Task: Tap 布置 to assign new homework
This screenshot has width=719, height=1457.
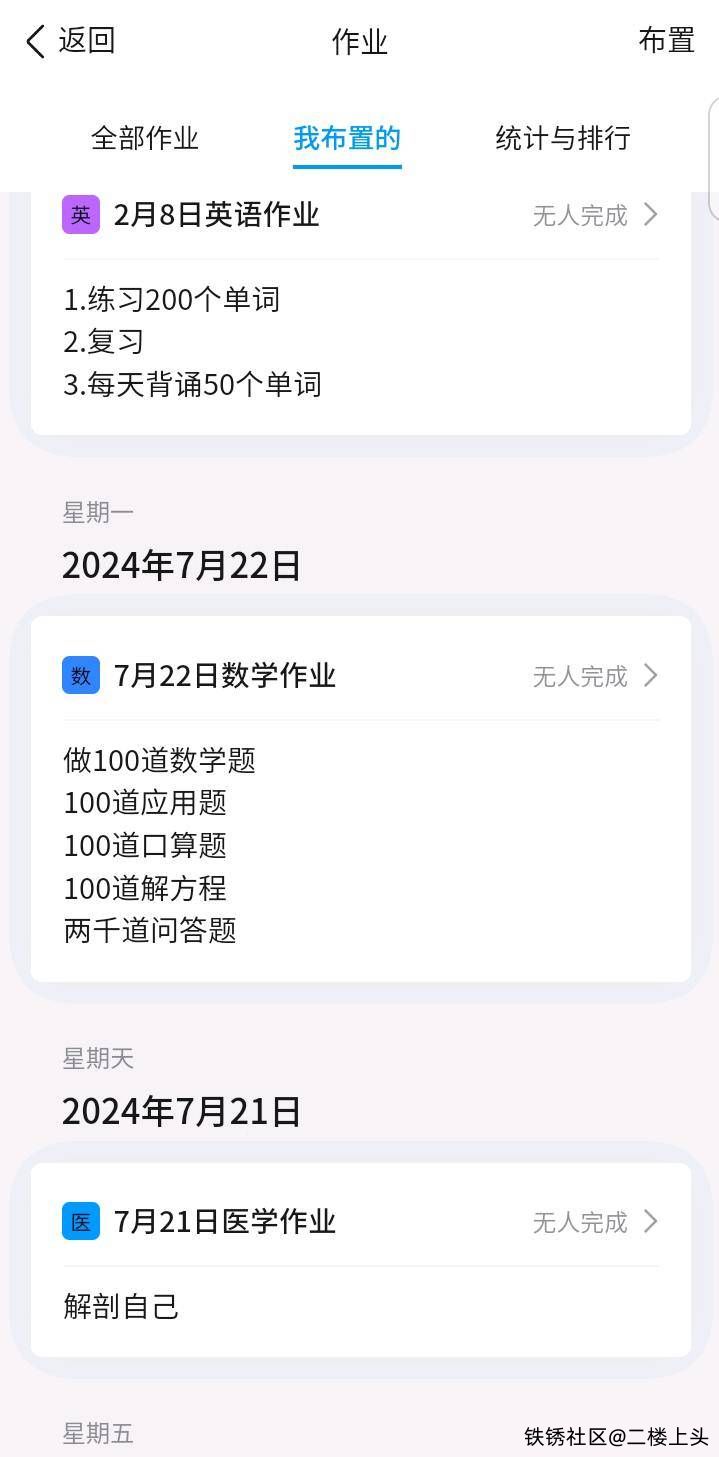Action: (x=666, y=41)
